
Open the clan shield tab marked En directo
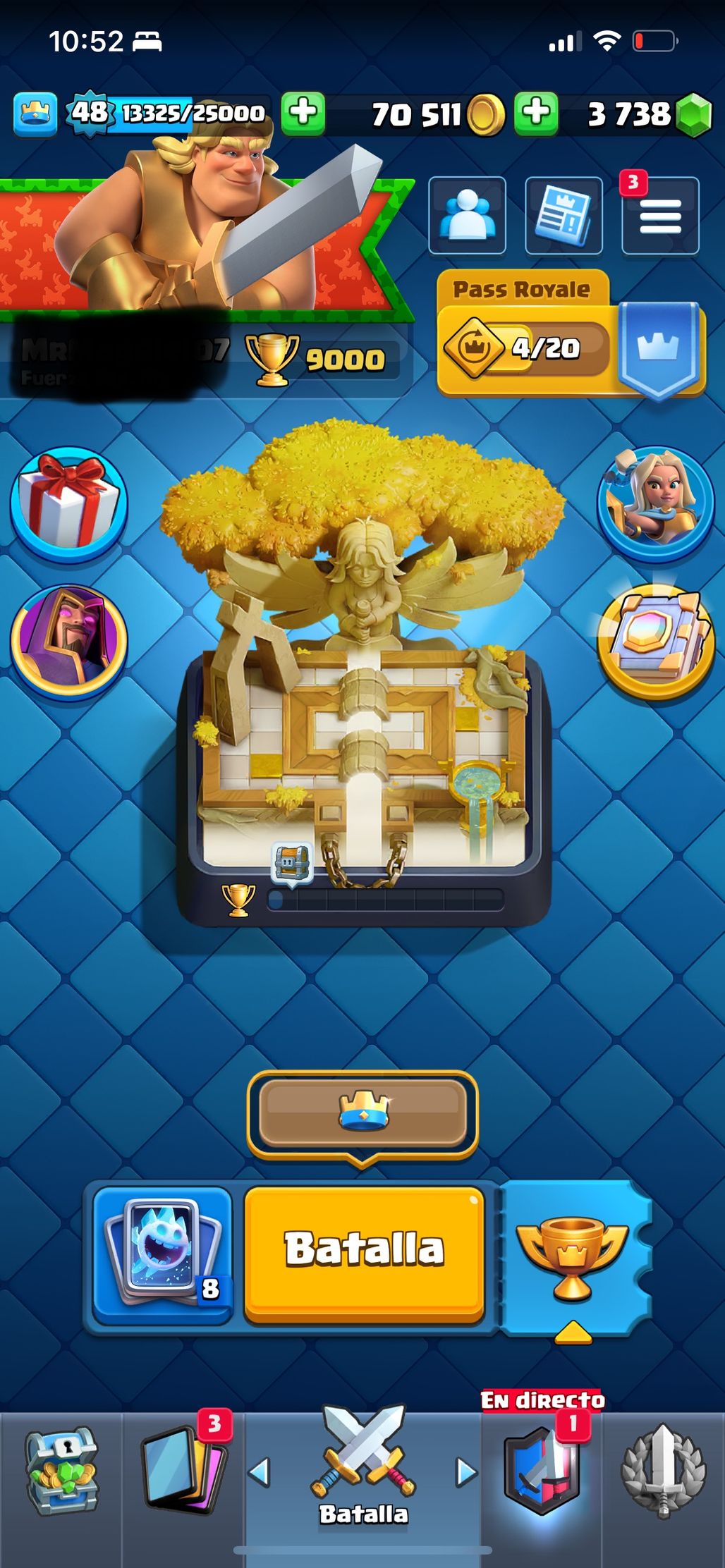tap(542, 1471)
